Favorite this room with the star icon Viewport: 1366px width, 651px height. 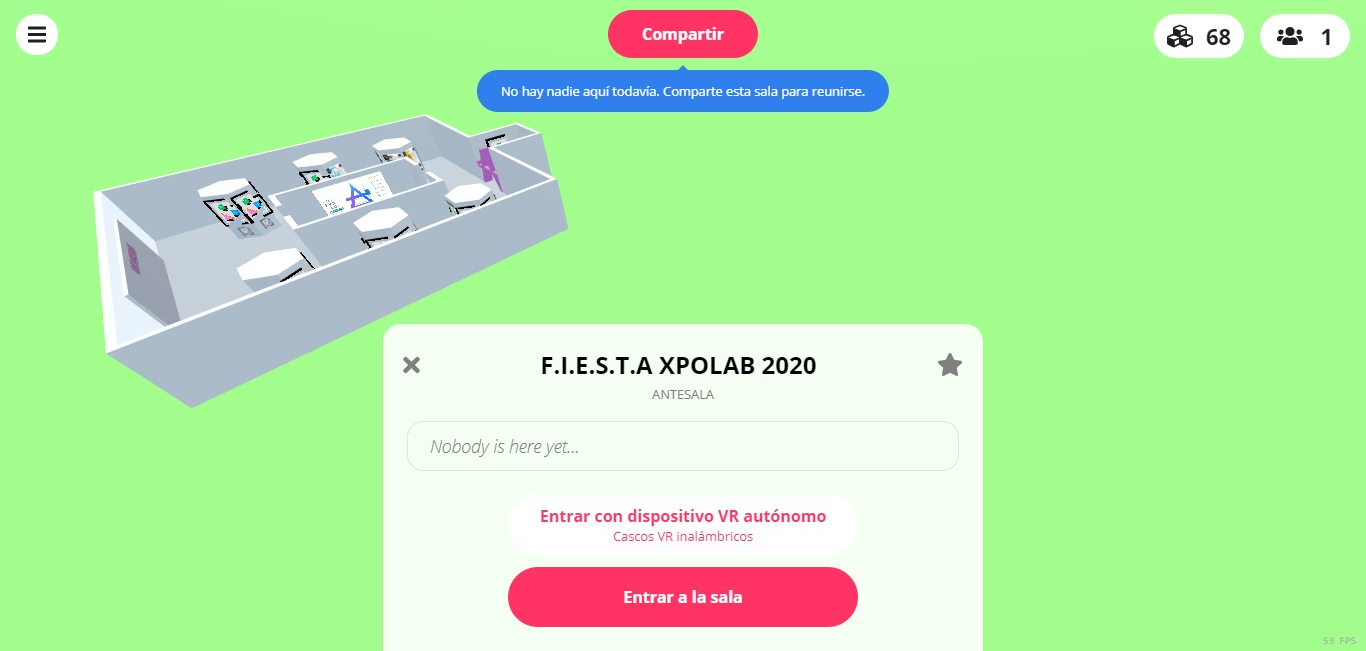pos(949,365)
